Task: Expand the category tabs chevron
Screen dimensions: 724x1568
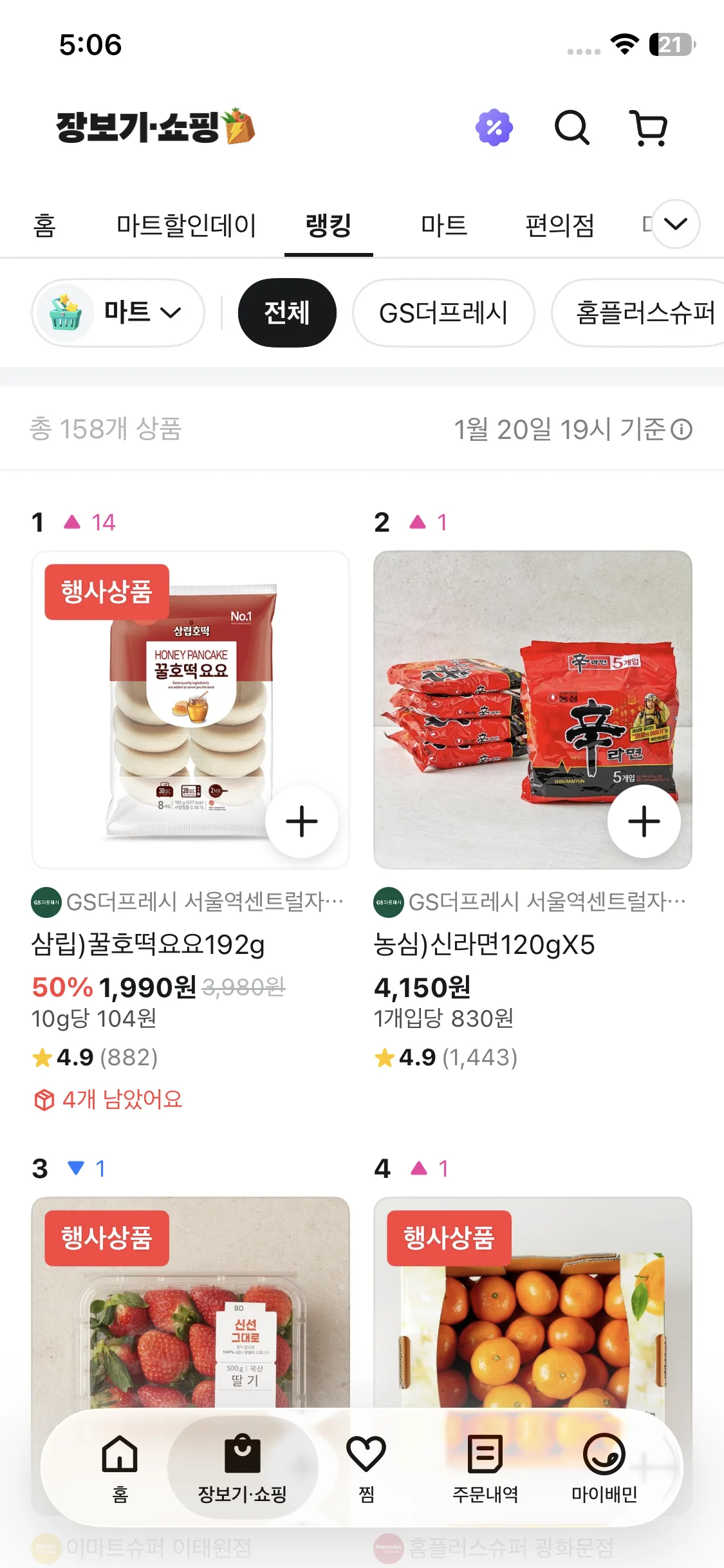Action: 676,224
